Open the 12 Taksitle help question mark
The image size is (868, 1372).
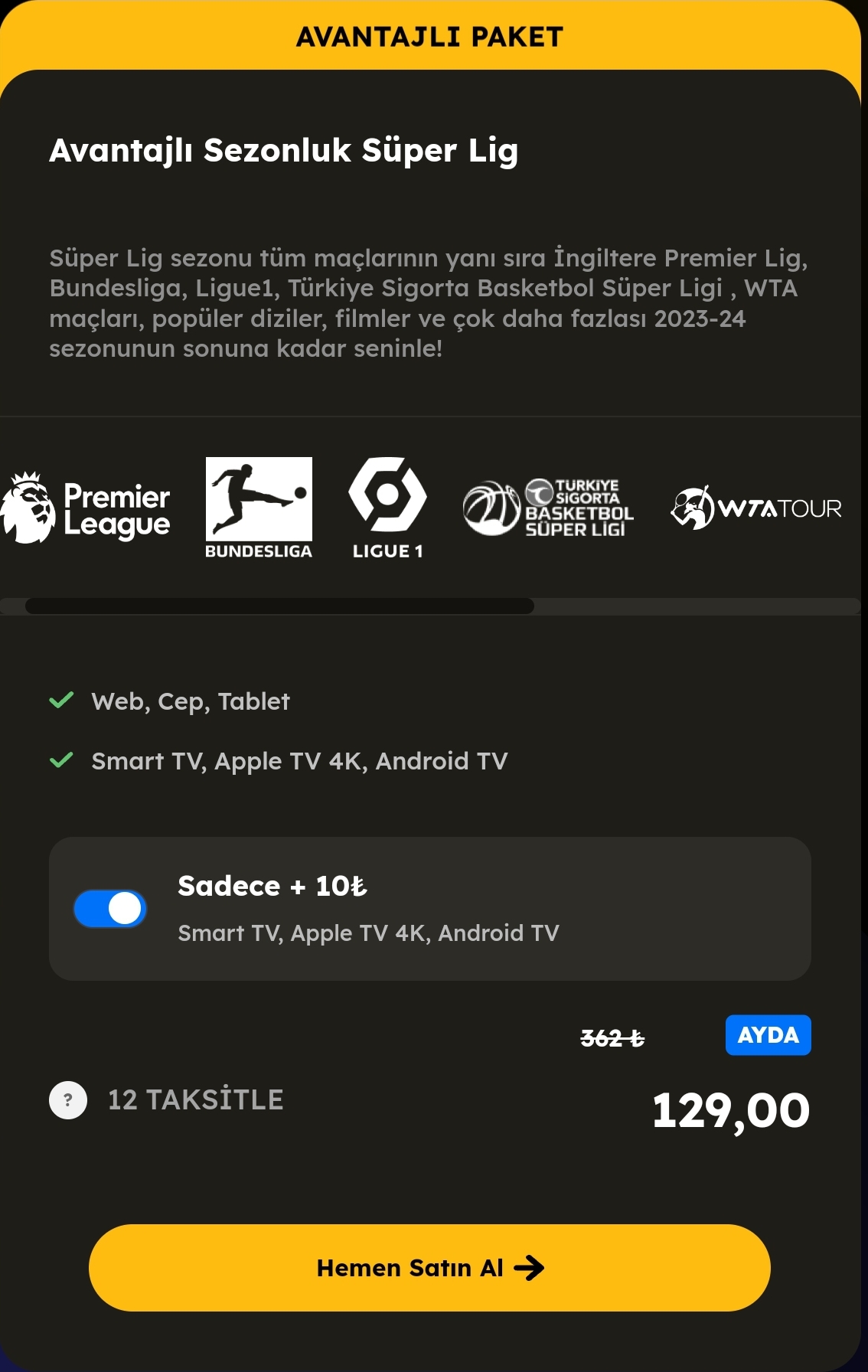point(68,1100)
